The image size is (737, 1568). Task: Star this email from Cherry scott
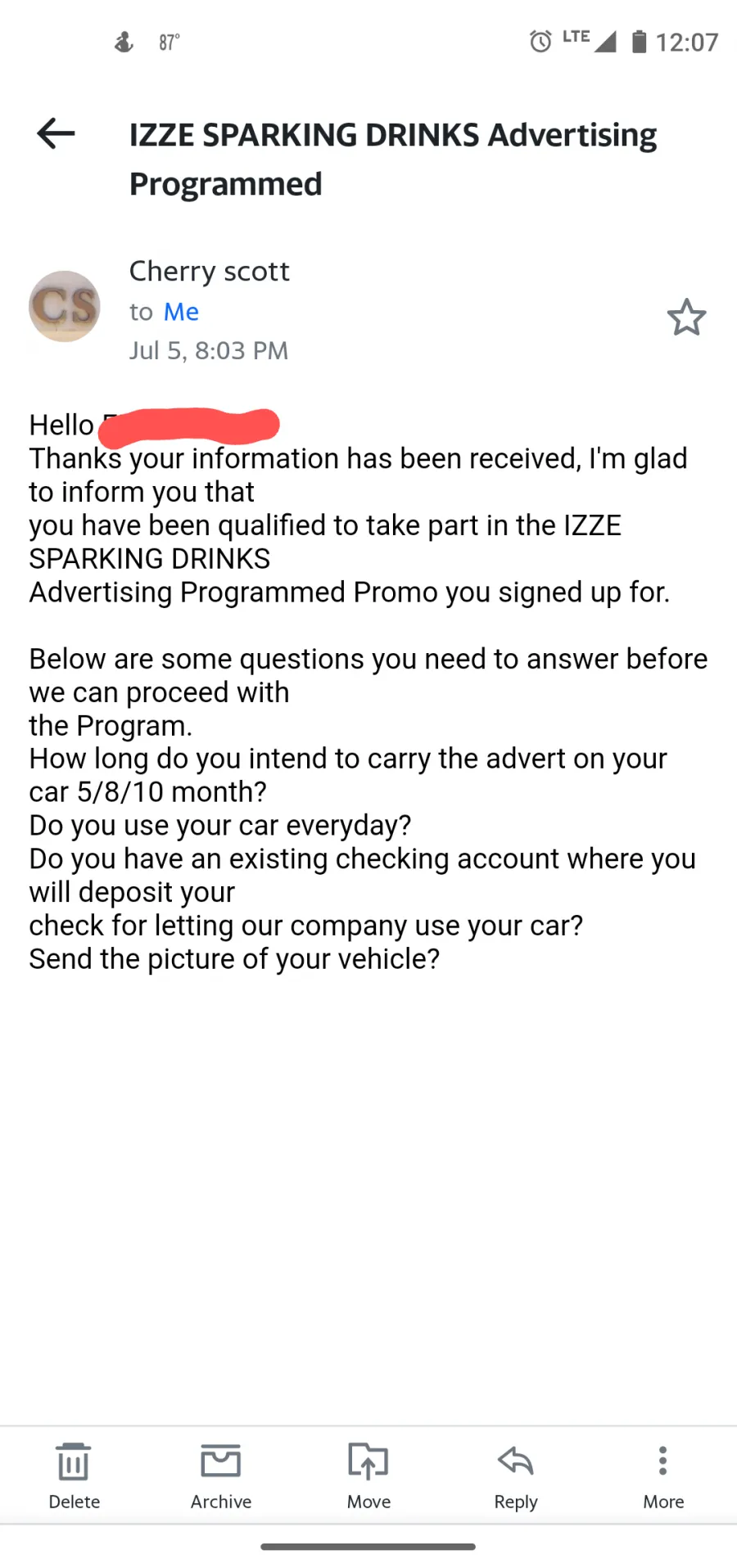click(x=686, y=318)
